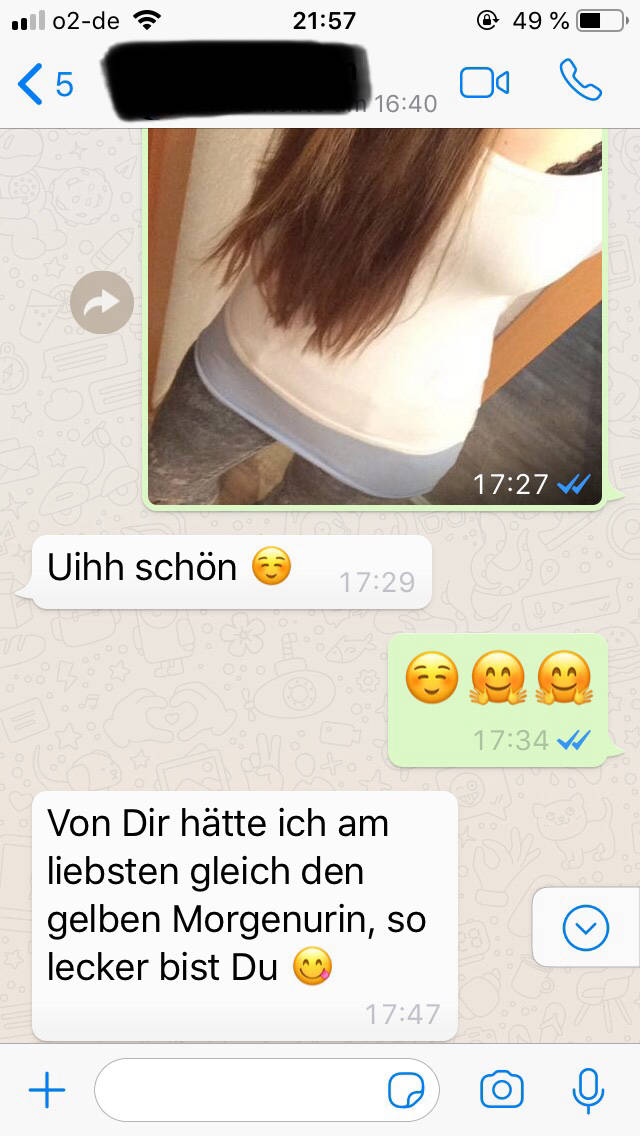
Task: Start a video call
Action: [485, 83]
